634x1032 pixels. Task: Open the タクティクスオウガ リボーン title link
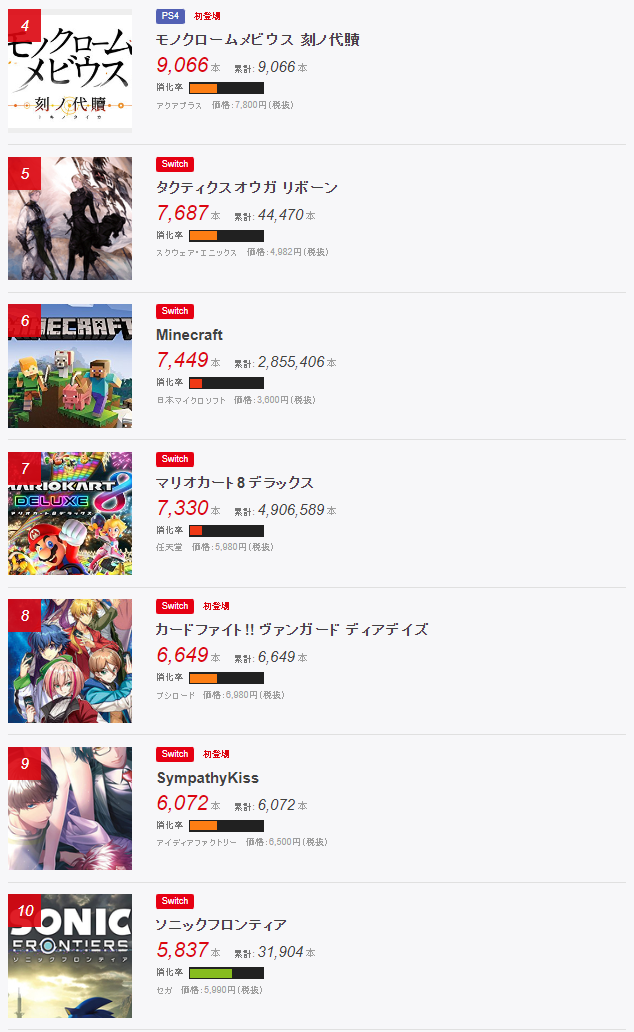point(247,188)
